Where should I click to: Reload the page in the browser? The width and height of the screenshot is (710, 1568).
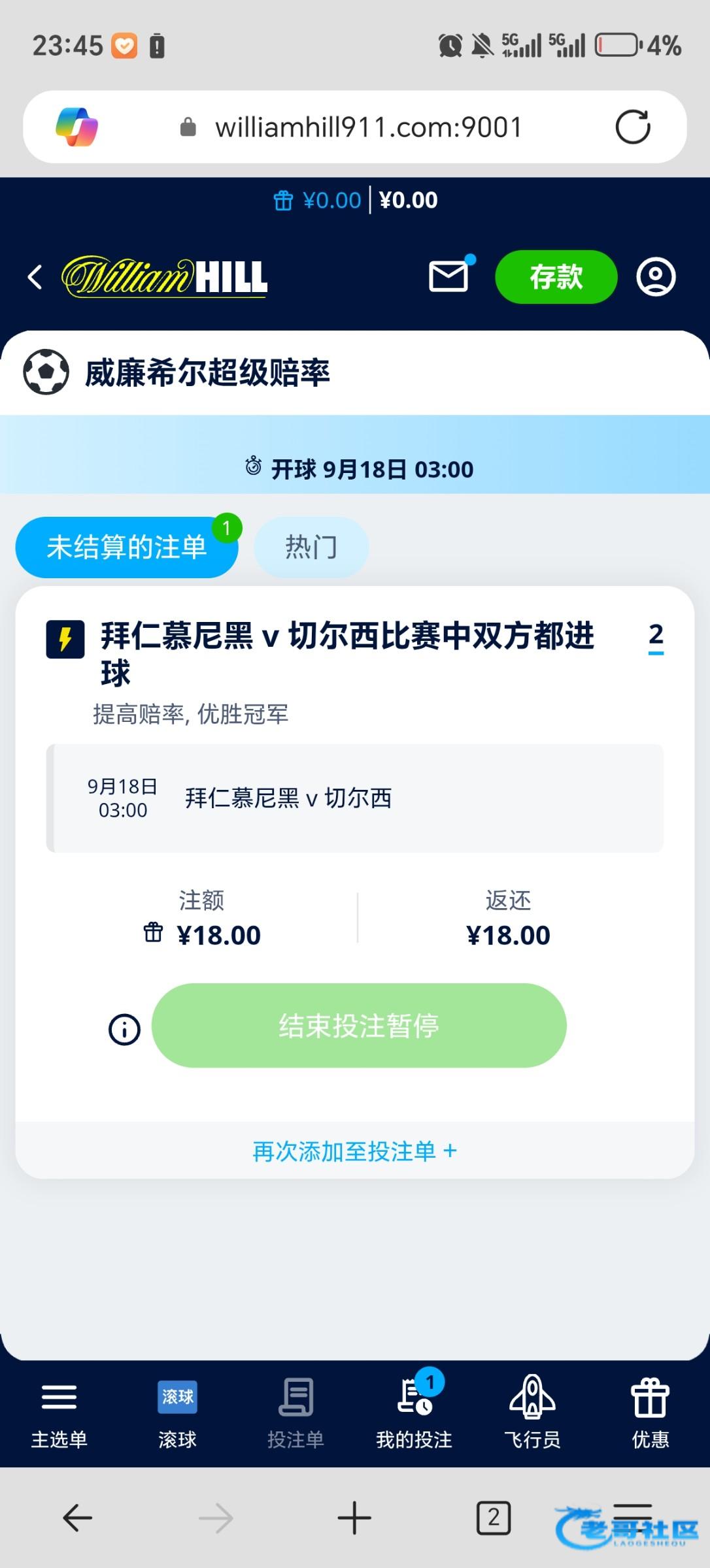632,127
